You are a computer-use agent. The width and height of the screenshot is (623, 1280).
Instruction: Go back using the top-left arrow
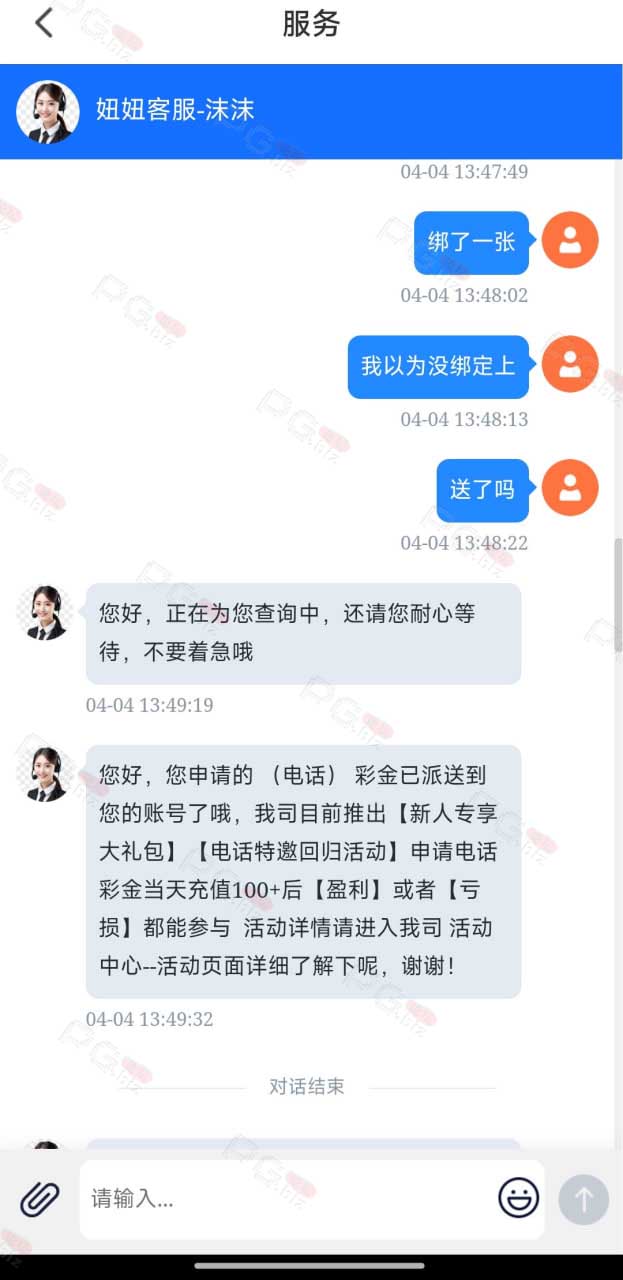(x=43, y=23)
